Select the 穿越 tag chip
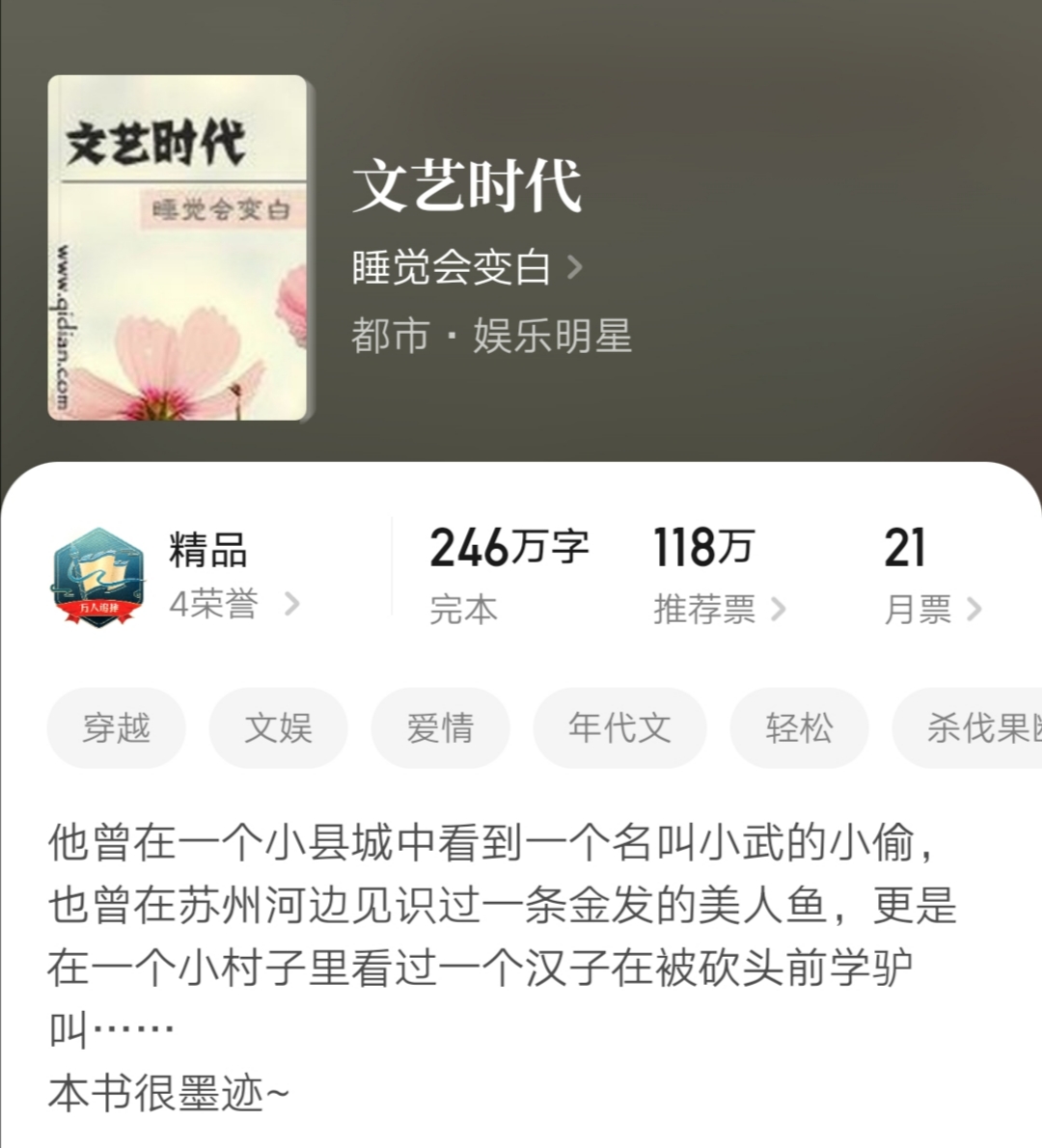 (116, 729)
